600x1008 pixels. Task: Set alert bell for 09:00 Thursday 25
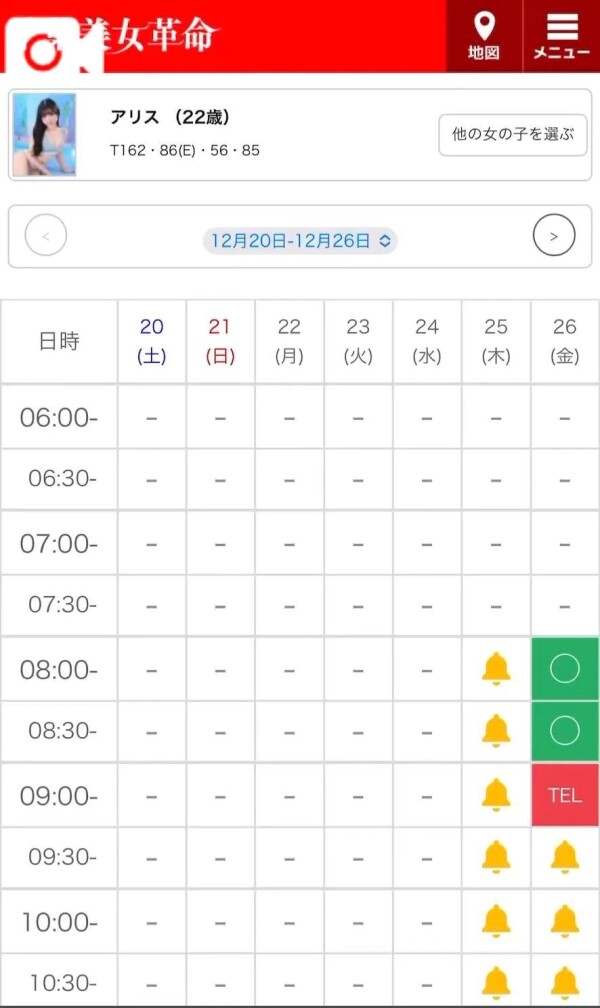point(496,795)
